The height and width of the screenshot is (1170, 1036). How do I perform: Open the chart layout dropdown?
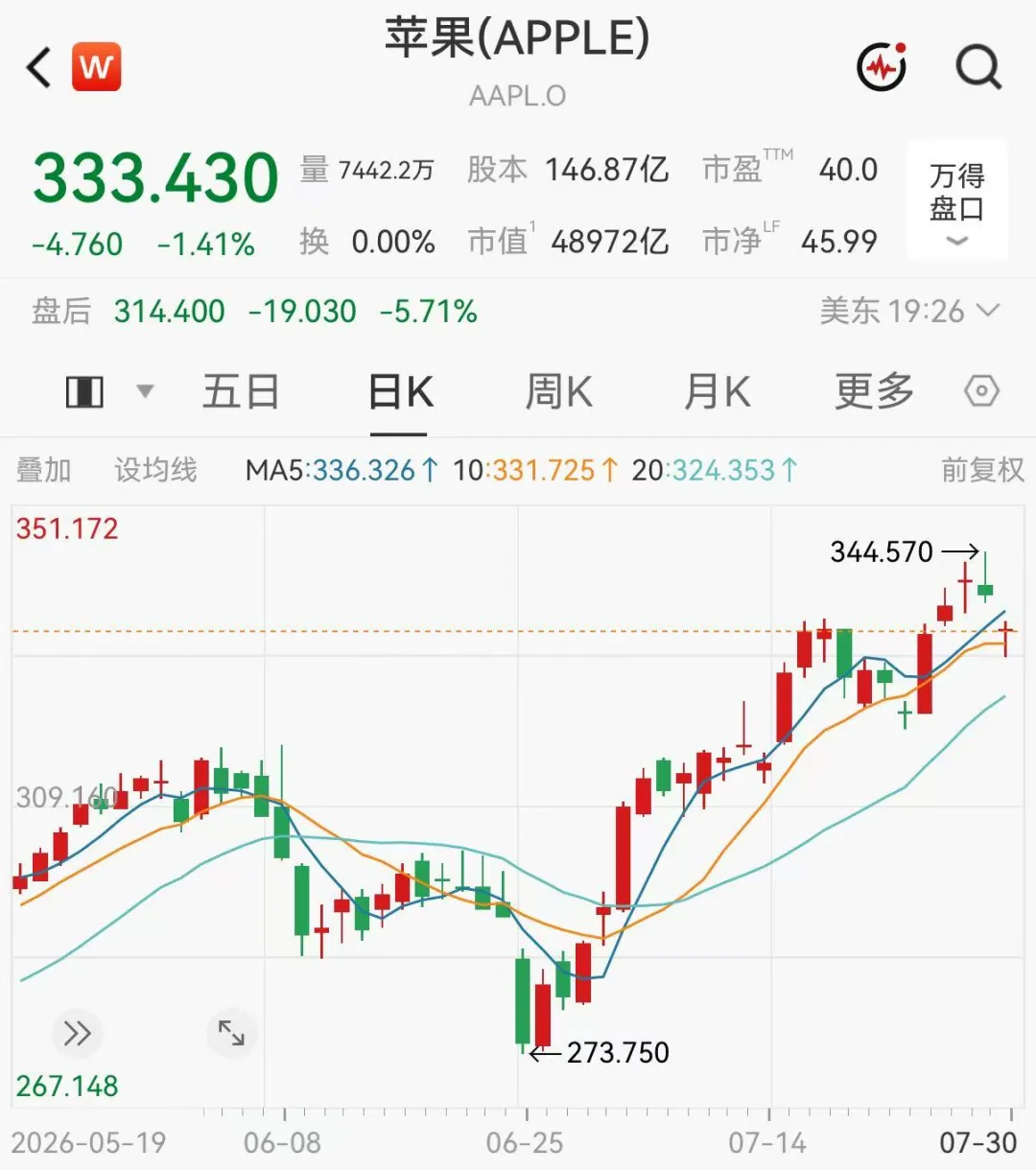point(108,391)
